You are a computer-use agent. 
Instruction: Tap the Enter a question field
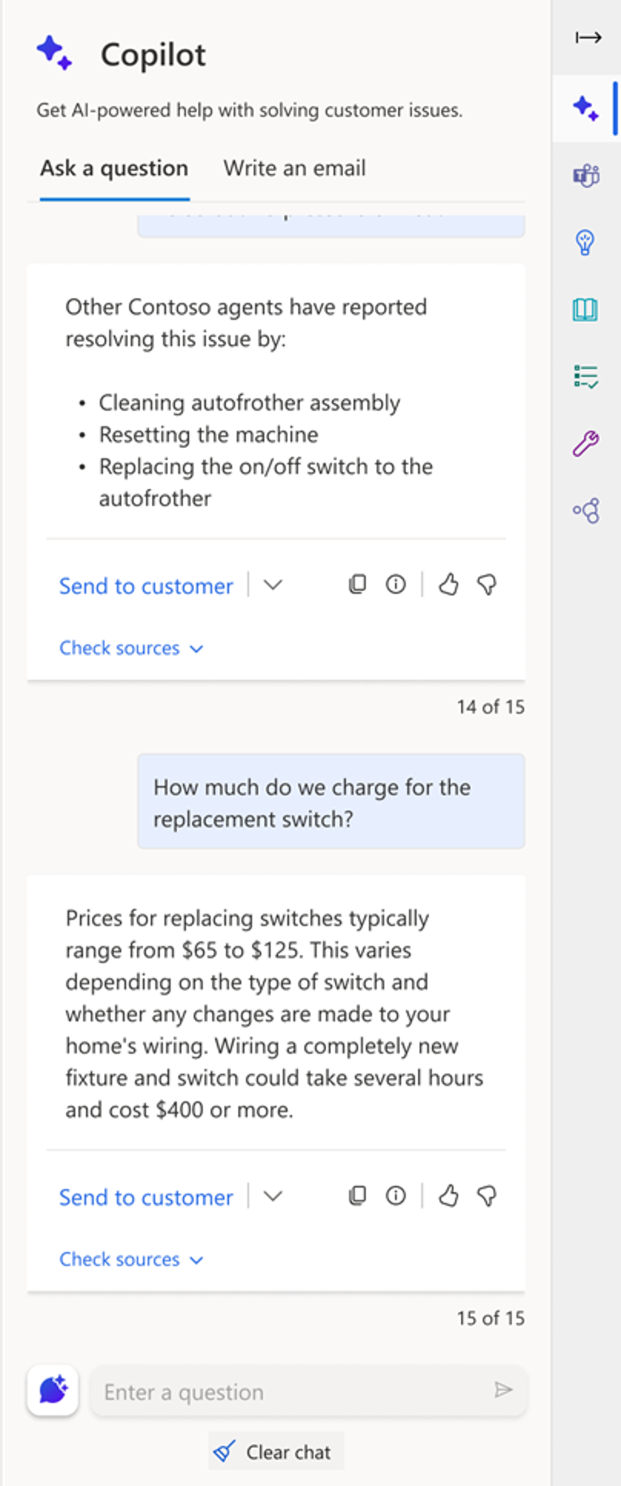click(x=290, y=1392)
